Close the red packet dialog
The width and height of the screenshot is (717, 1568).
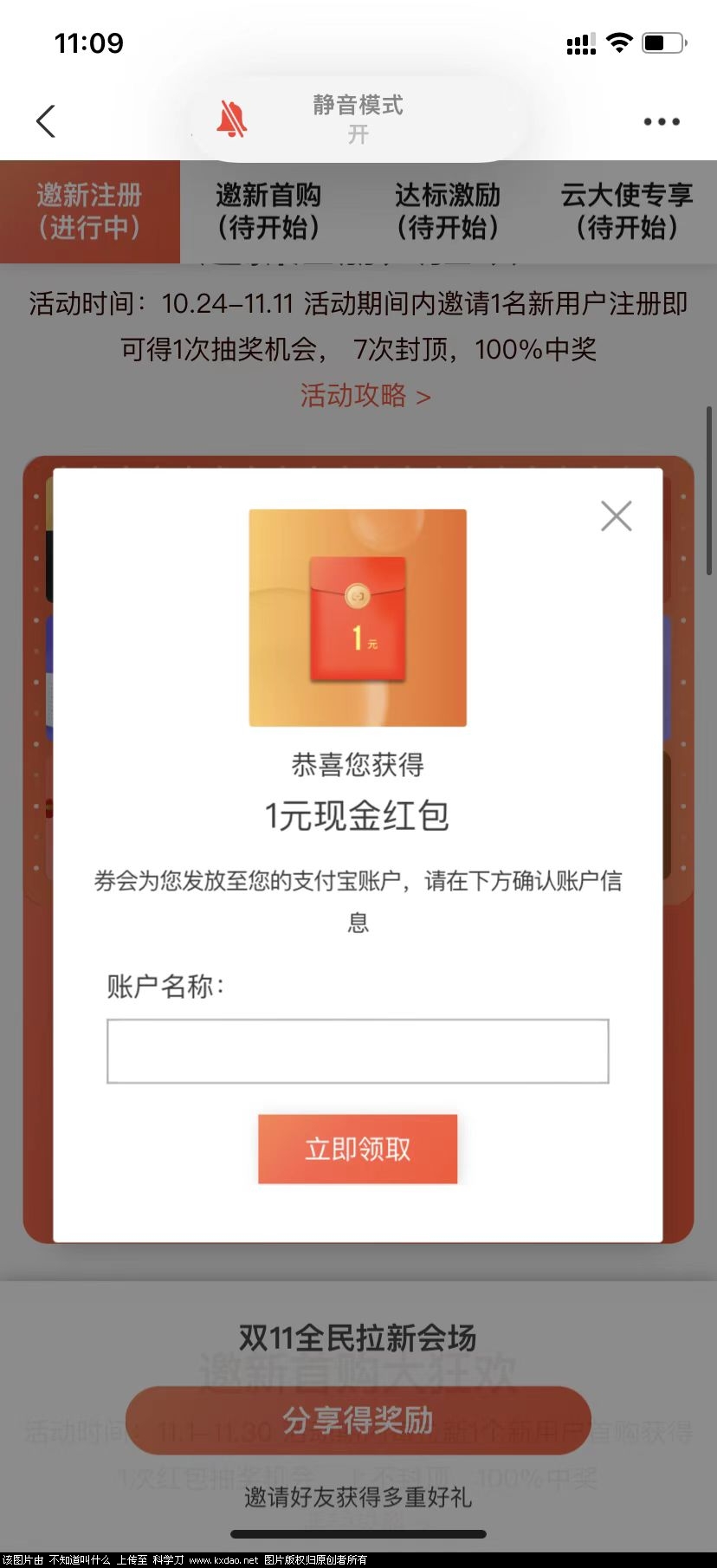616,516
